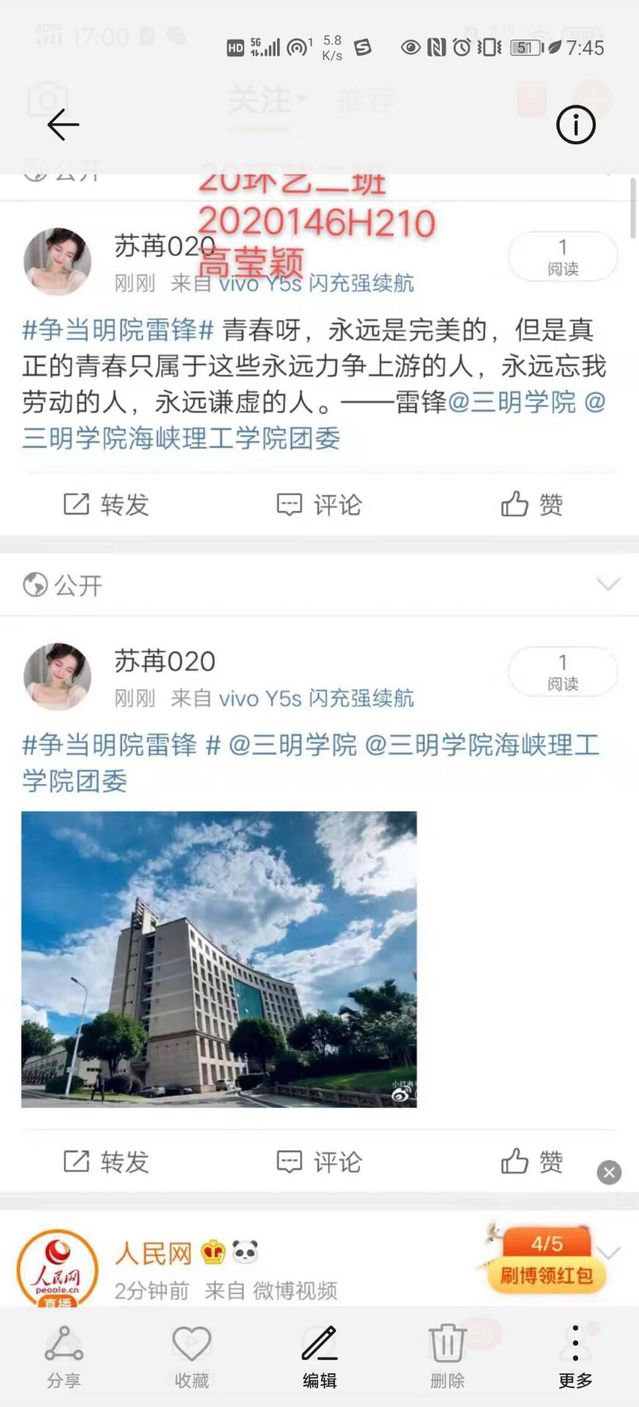Screen dimensions: 639x1407
Task: Open the 更多 more options menu
Action: tap(575, 1356)
